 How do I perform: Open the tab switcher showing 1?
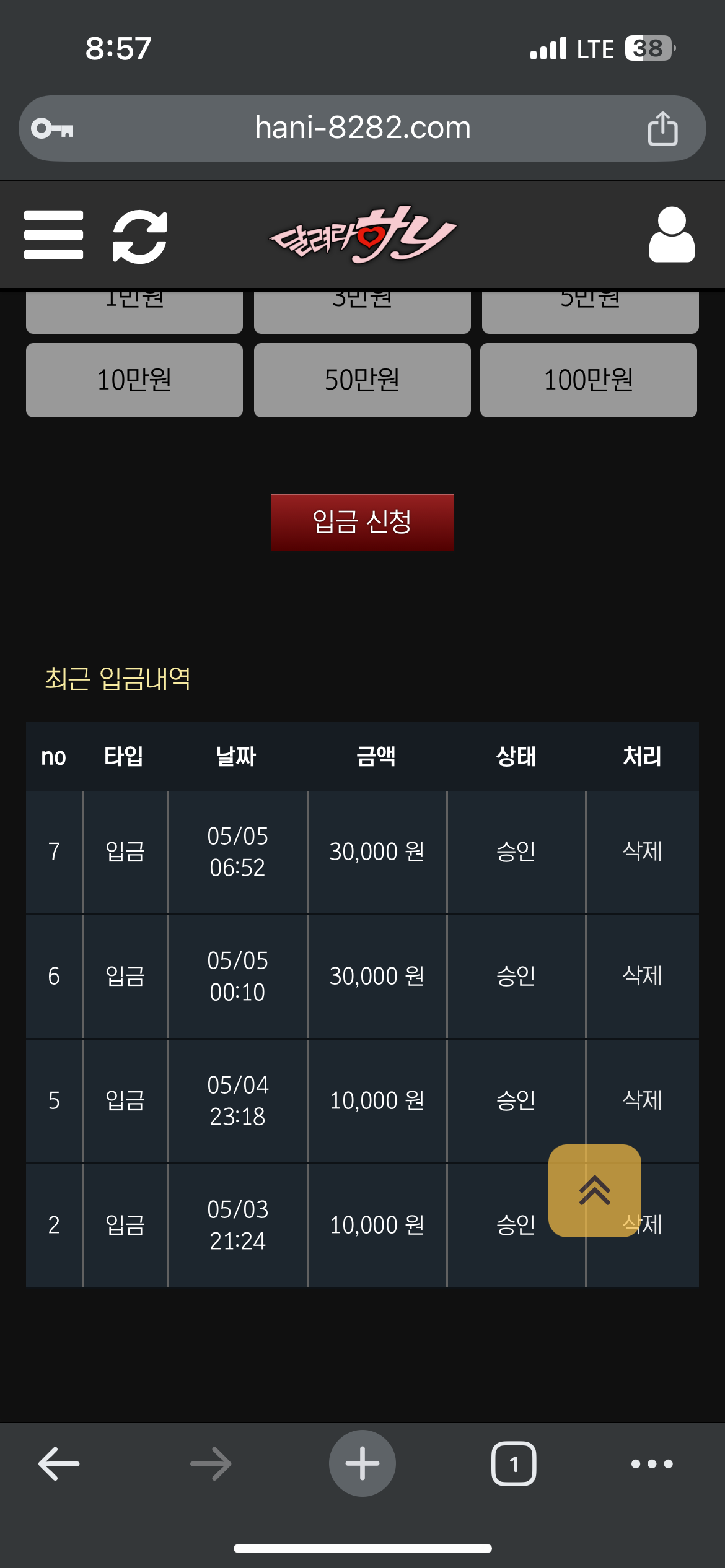click(x=514, y=1464)
